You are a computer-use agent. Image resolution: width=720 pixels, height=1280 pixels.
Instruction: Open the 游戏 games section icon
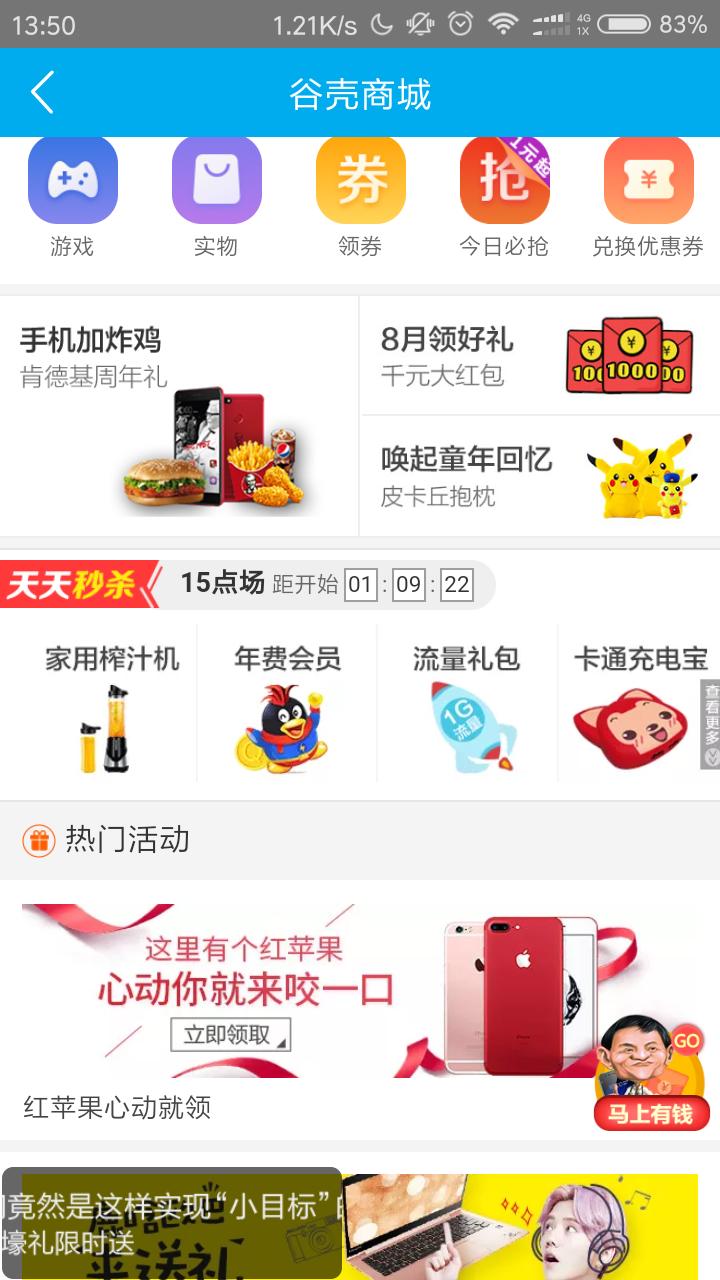click(72, 180)
